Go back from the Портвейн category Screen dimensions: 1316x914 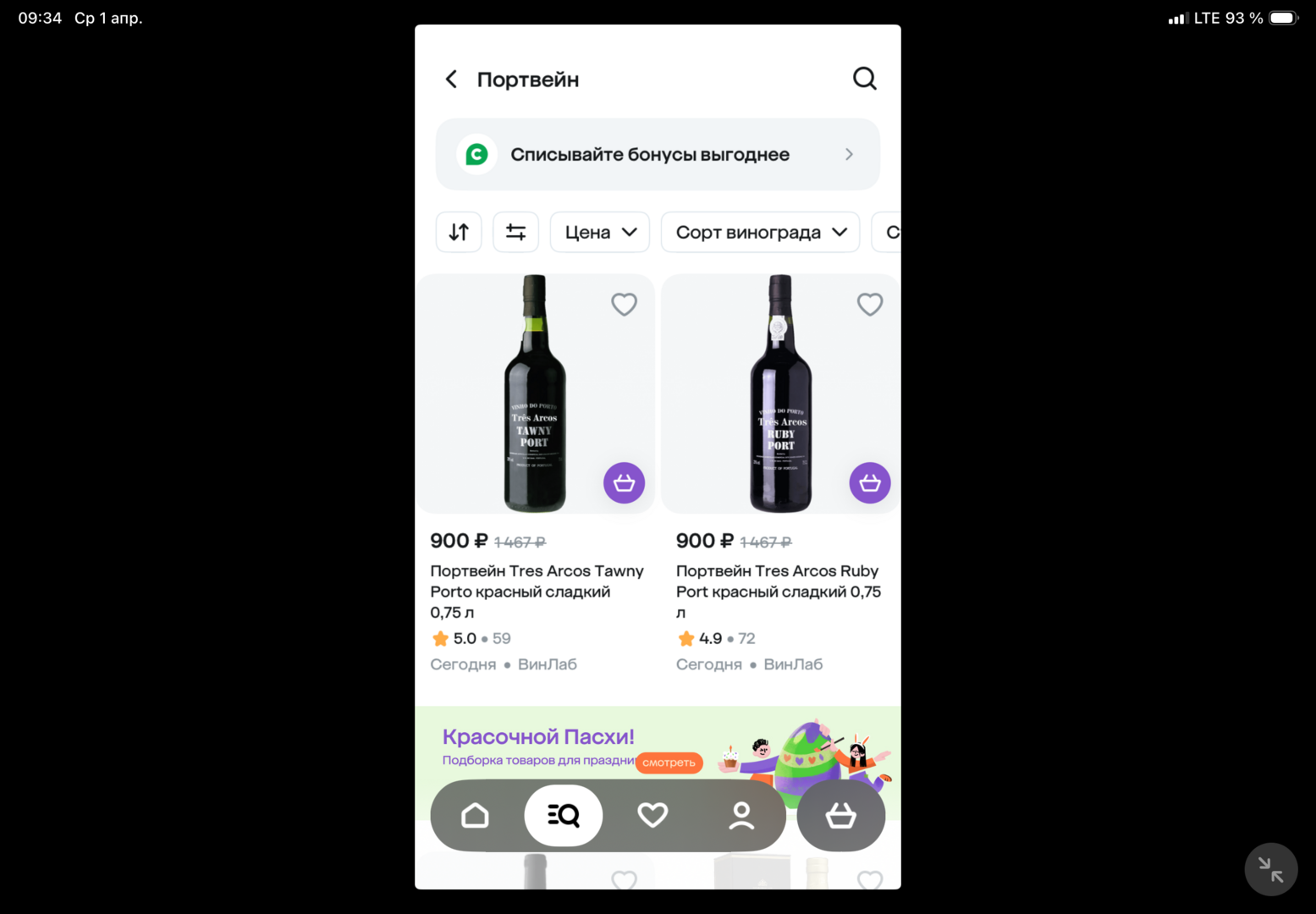click(x=452, y=80)
